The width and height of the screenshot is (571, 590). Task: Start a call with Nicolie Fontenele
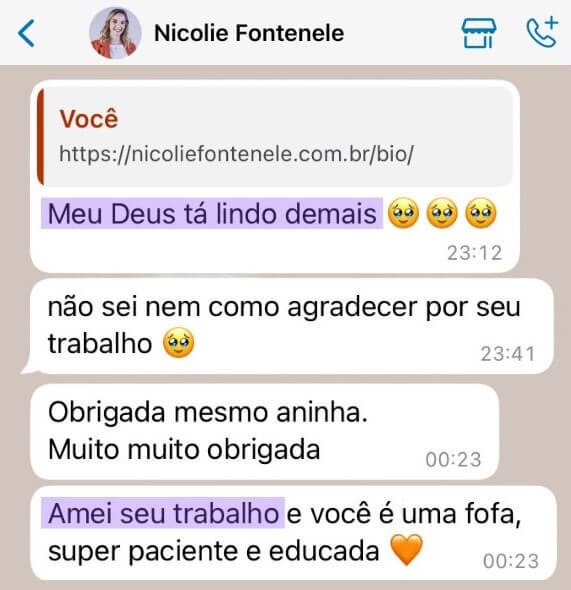(542, 32)
